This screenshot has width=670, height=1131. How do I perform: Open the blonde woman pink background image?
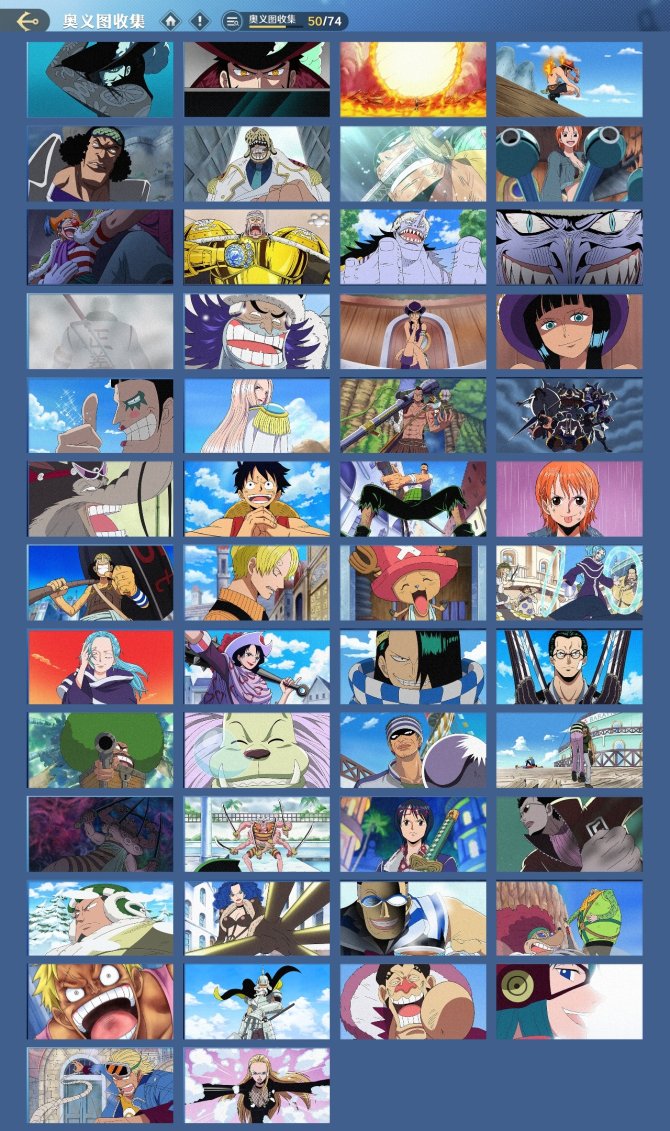click(x=257, y=1085)
